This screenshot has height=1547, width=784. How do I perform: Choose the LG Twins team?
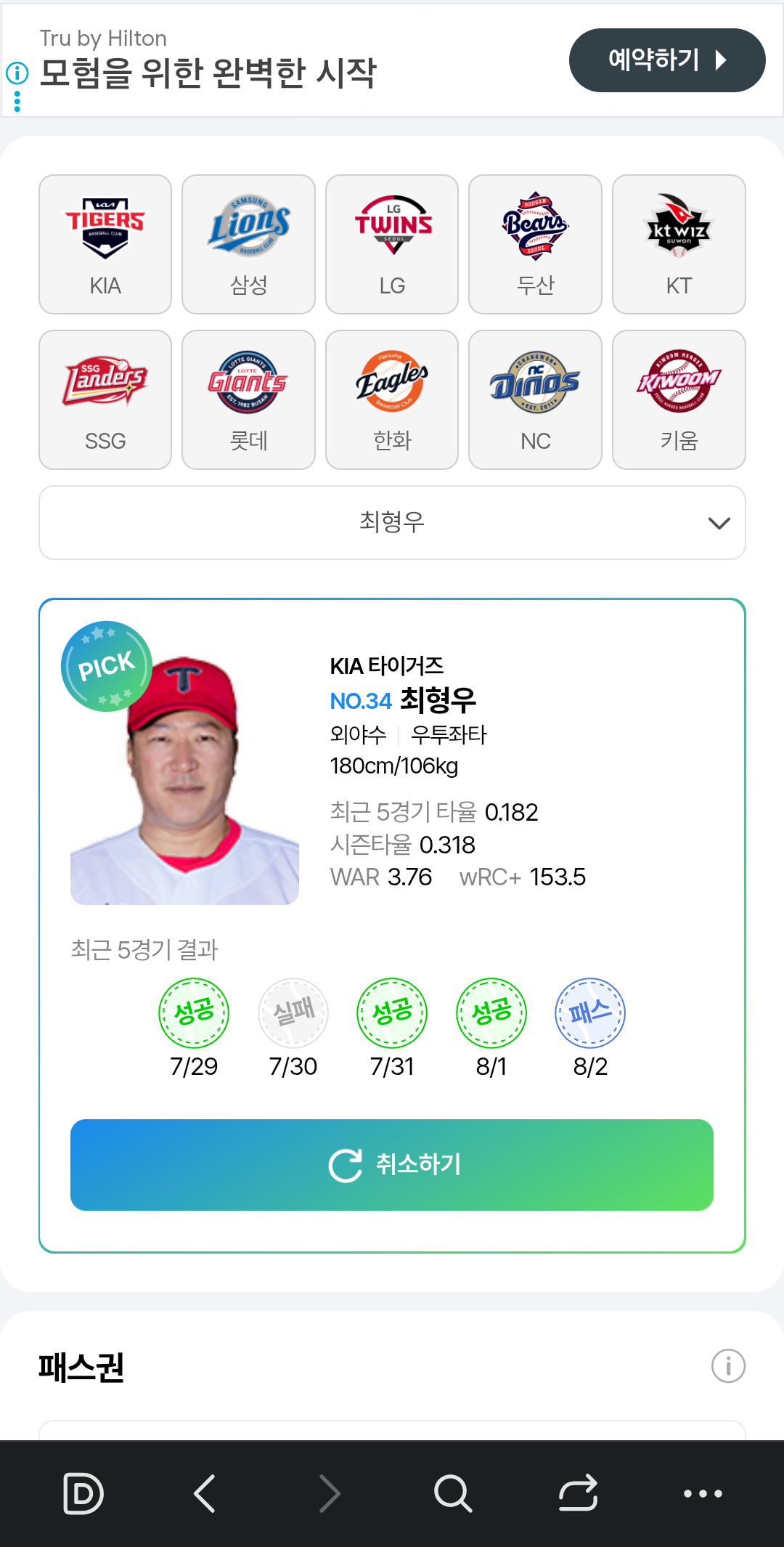pos(392,244)
